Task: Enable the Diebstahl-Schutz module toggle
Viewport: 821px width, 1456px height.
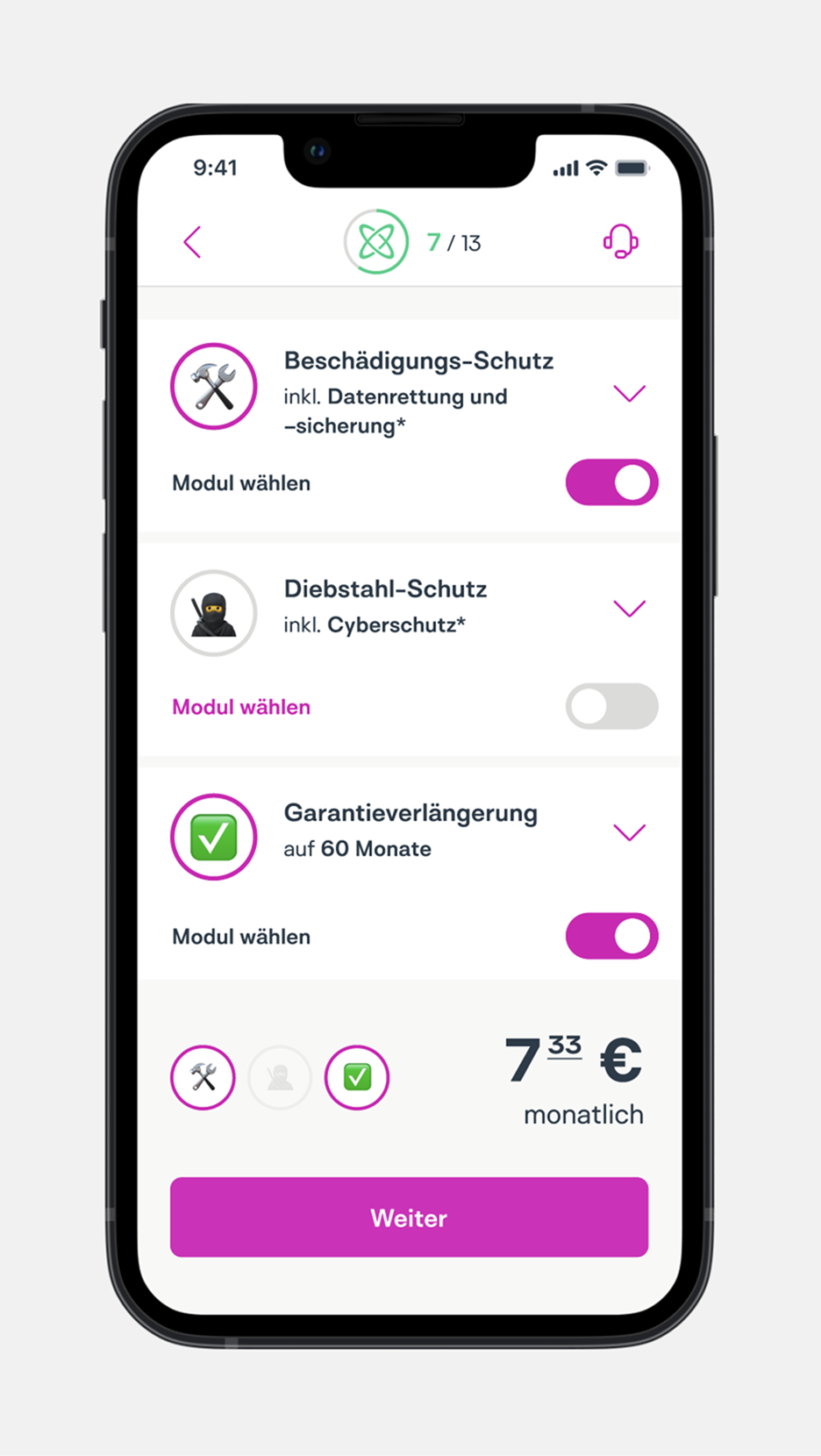Action: [x=611, y=706]
